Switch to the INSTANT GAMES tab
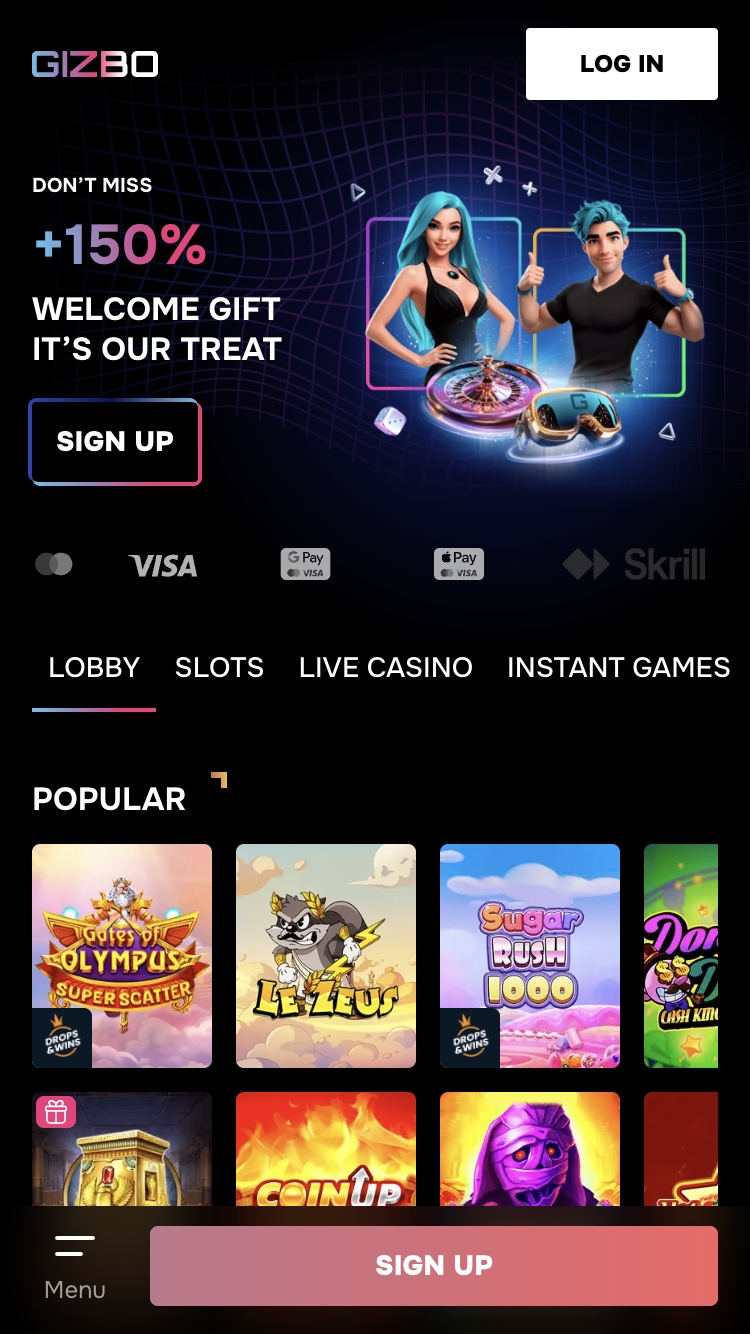 pos(618,668)
